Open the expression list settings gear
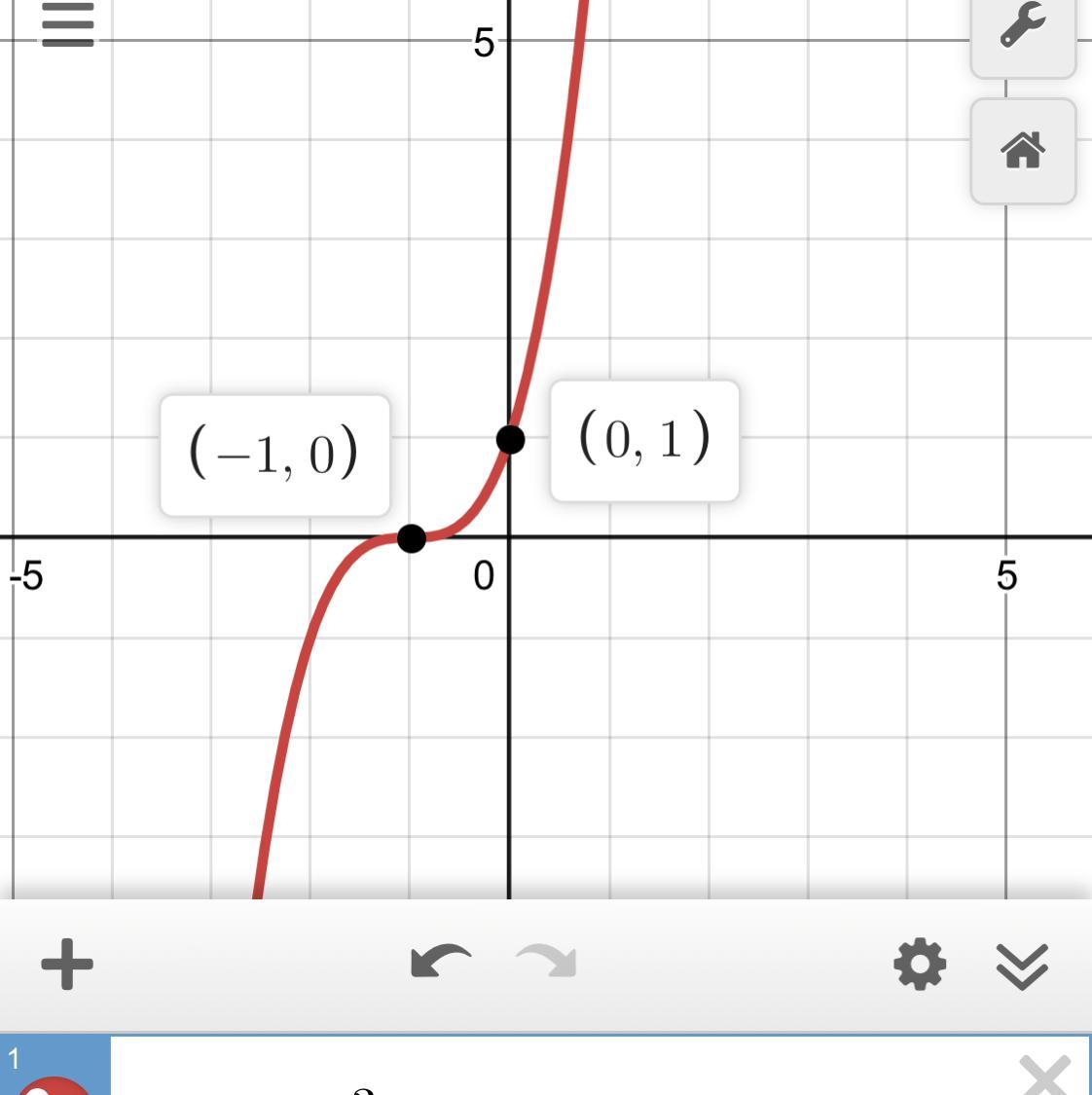The width and height of the screenshot is (1092, 1095). [920, 965]
